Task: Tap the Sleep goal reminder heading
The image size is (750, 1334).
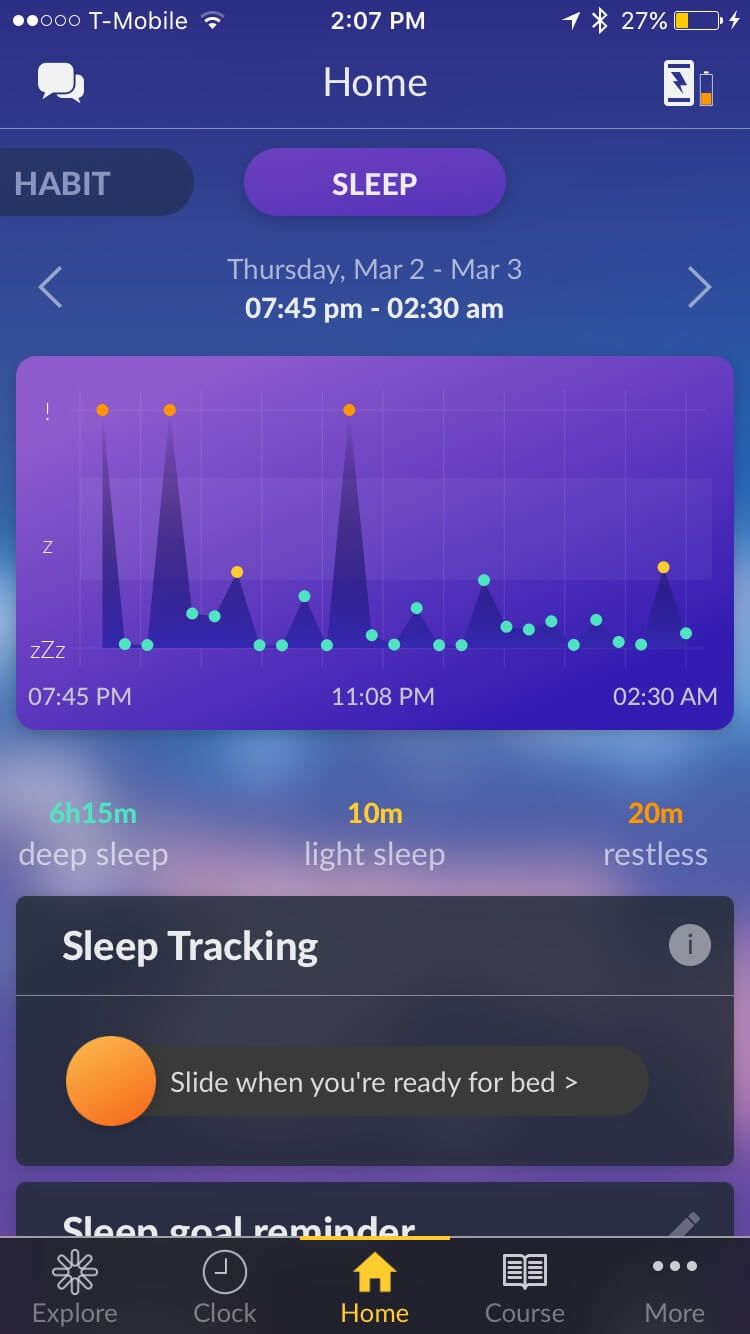Action: pyautogui.click(x=238, y=1226)
